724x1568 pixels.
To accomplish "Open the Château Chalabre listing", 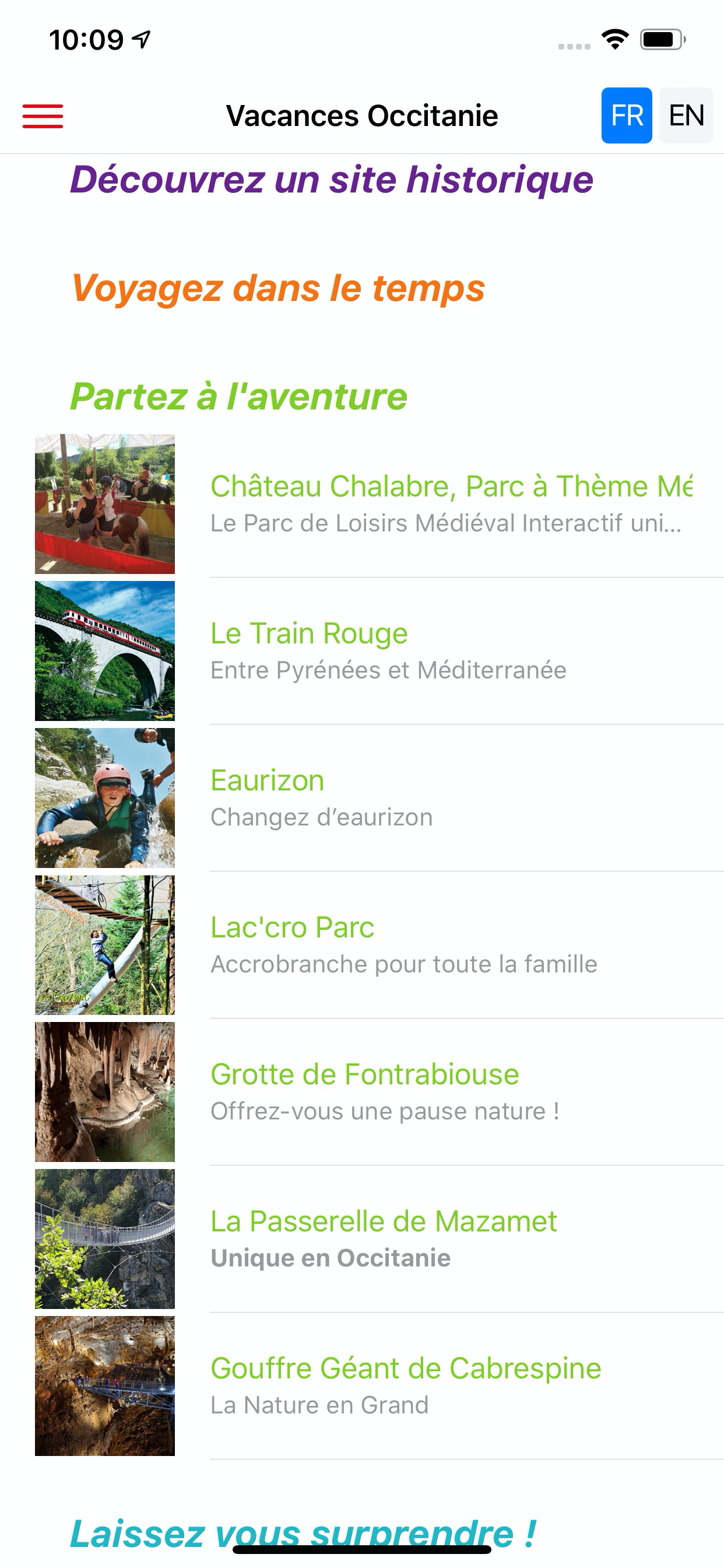I will pos(450,503).
